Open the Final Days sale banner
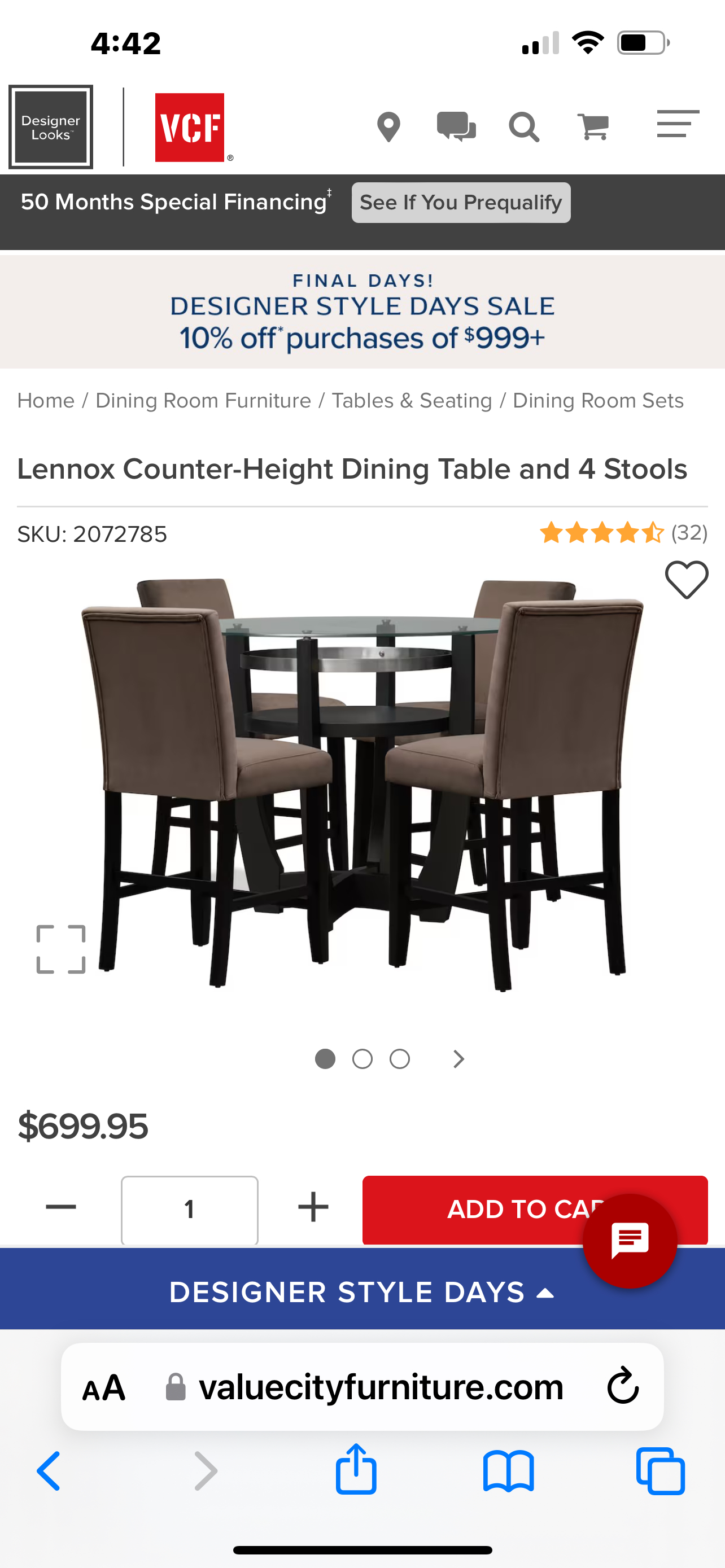725x1568 pixels. 362,312
